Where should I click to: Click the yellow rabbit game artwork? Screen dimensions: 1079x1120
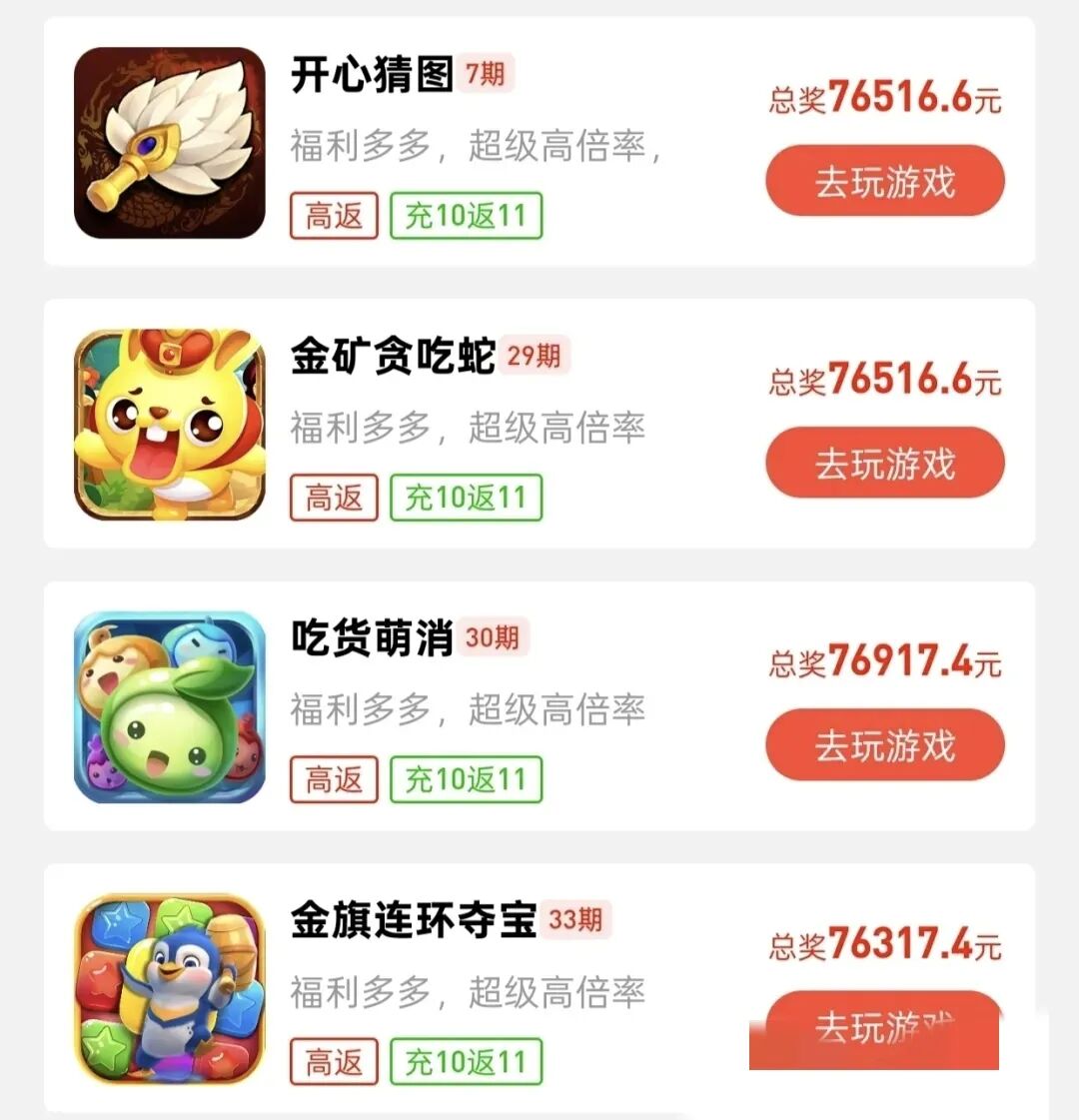pyautogui.click(x=168, y=422)
